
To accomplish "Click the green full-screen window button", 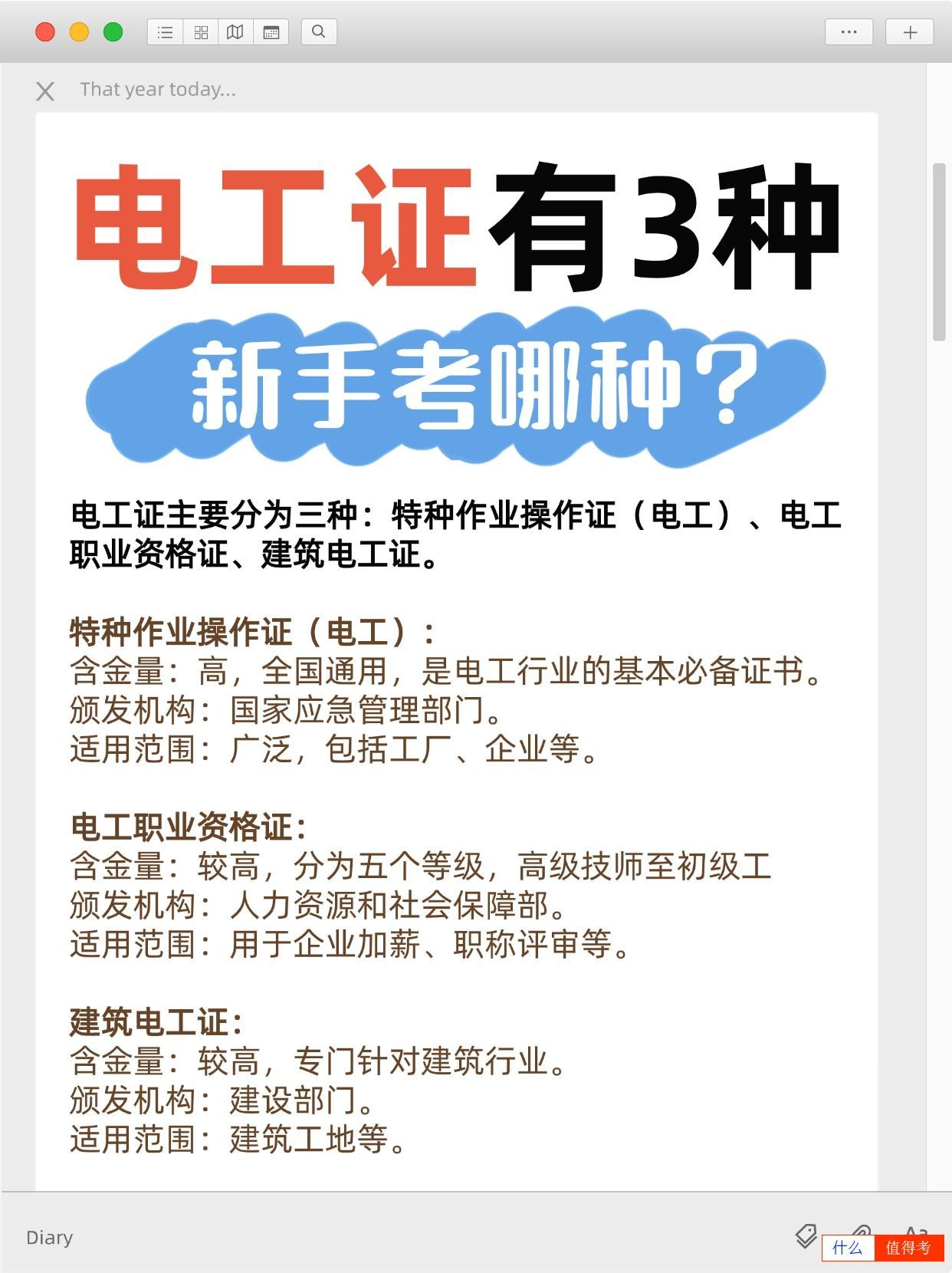I will tap(113, 32).
